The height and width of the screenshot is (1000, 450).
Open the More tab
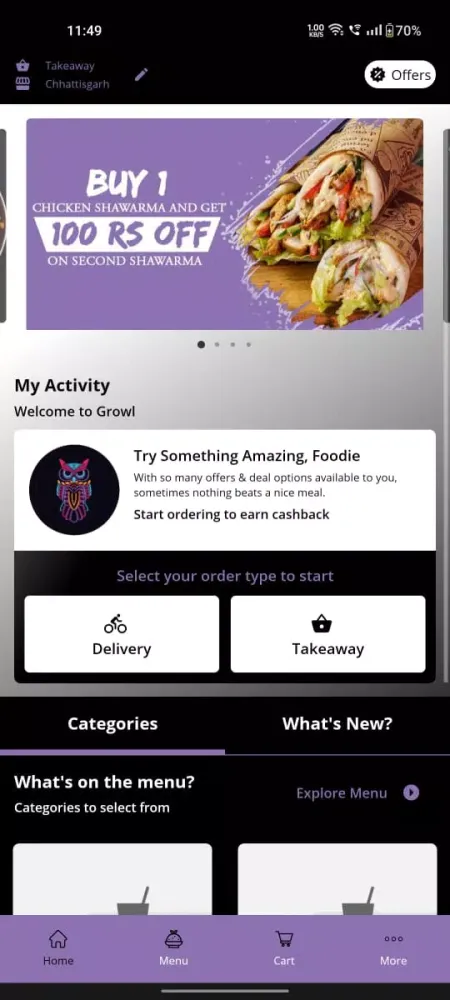tap(393, 948)
